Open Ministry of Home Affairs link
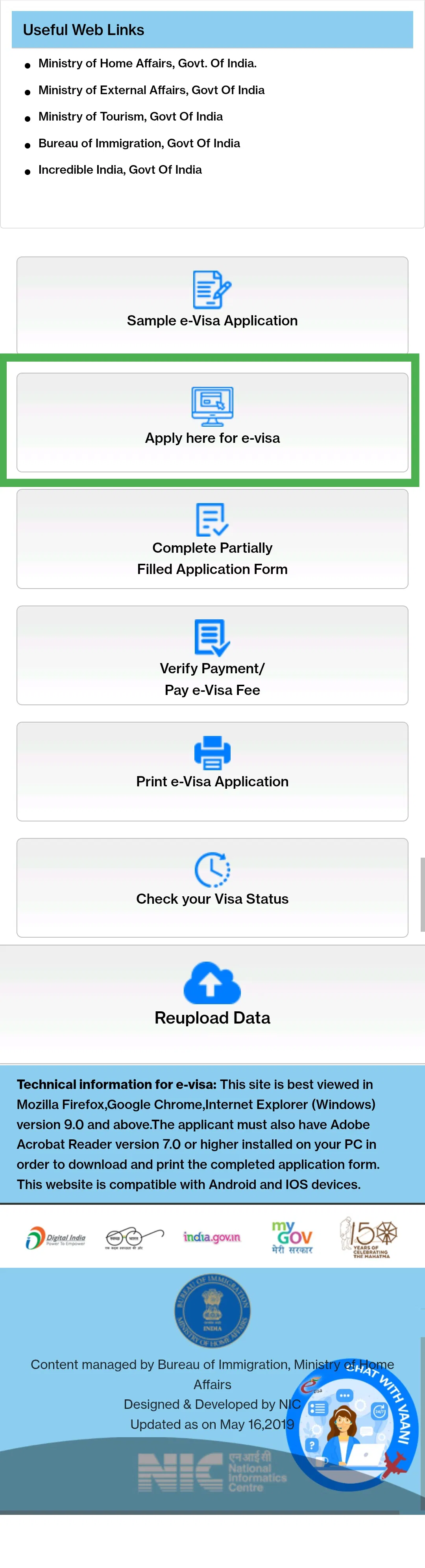This screenshot has height=1568, width=425. (147, 63)
